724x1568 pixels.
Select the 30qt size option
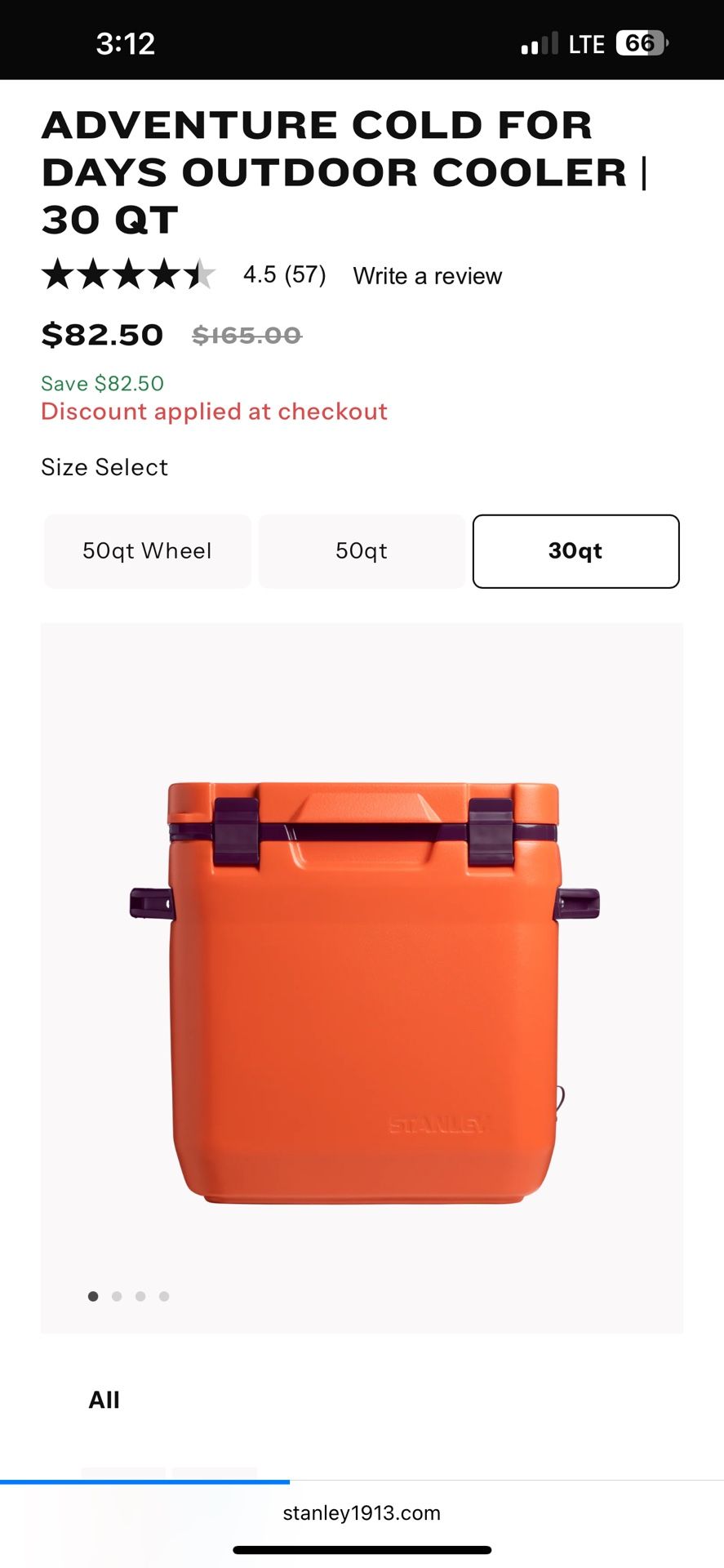click(575, 551)
